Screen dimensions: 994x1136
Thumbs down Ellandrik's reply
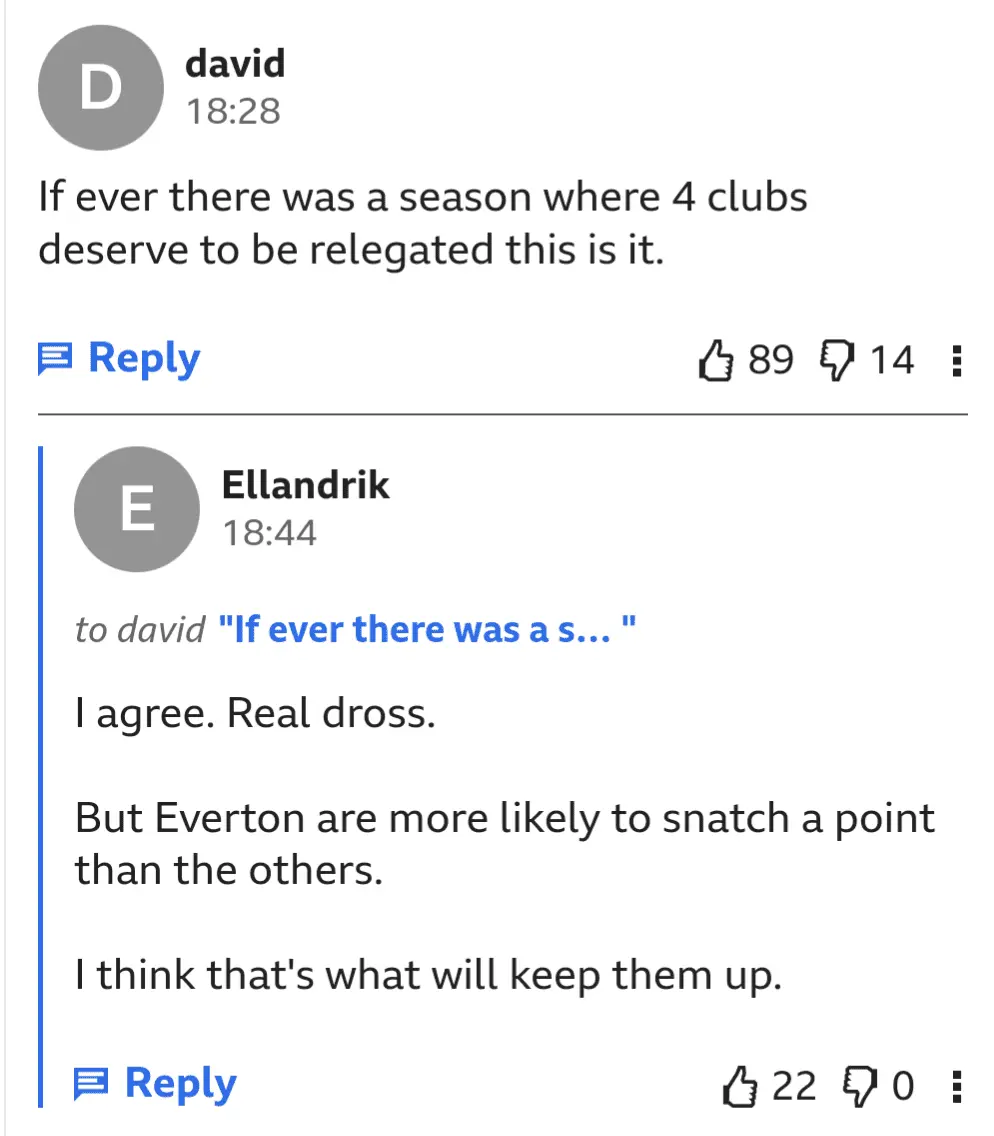[860, 1085]
